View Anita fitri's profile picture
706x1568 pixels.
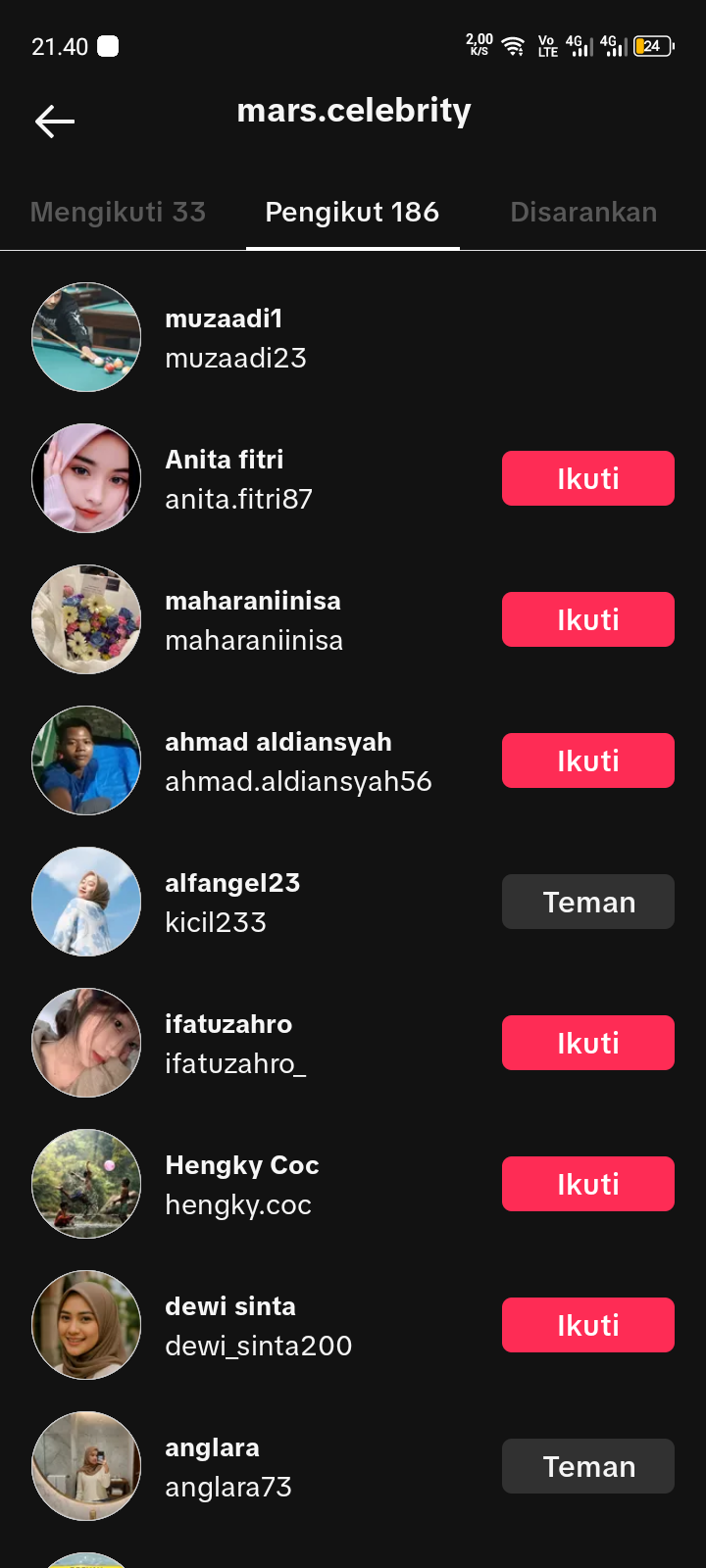(x=86, y=478)
